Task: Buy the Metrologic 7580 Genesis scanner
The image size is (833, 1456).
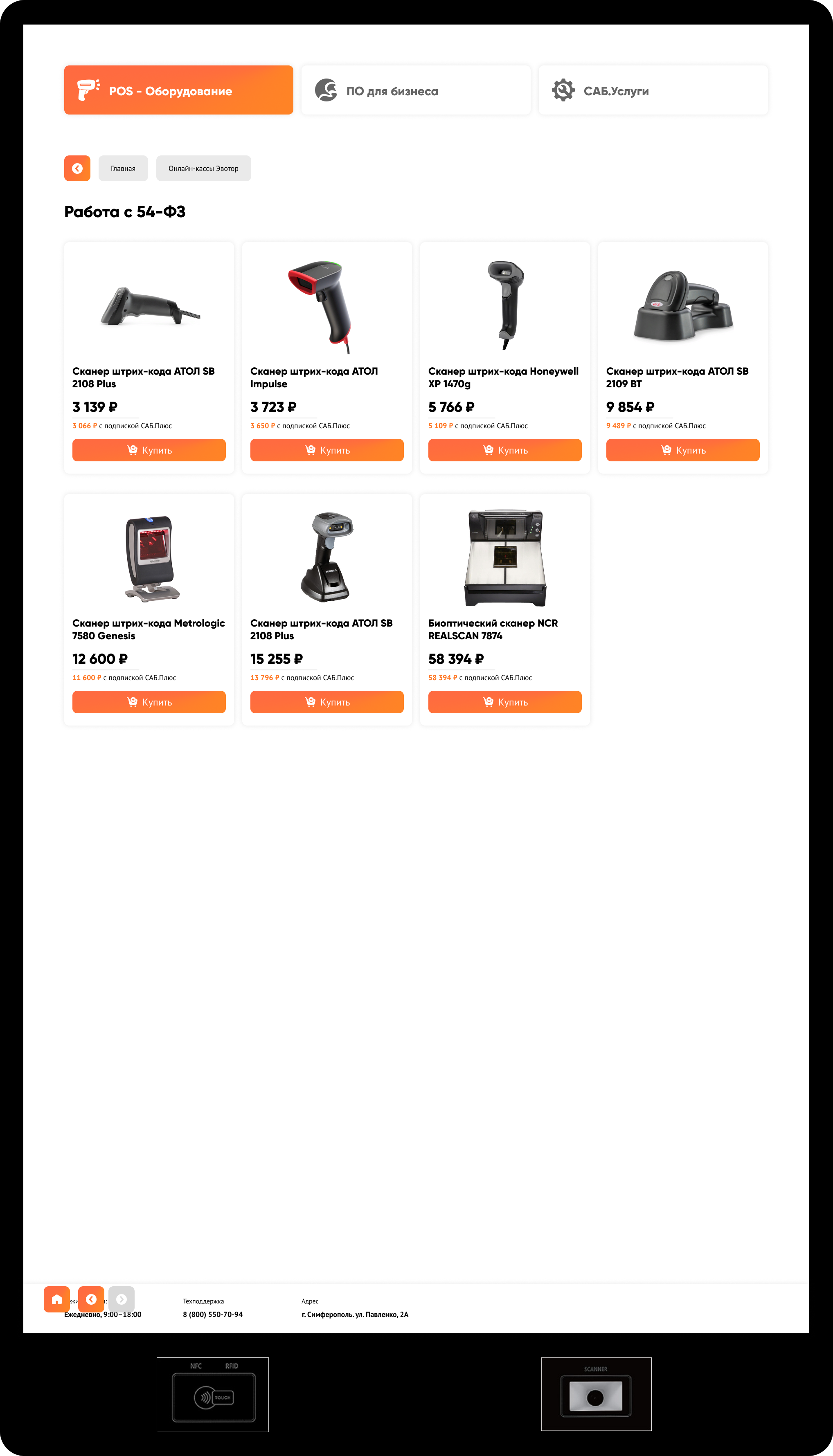Action: (149, 702)
